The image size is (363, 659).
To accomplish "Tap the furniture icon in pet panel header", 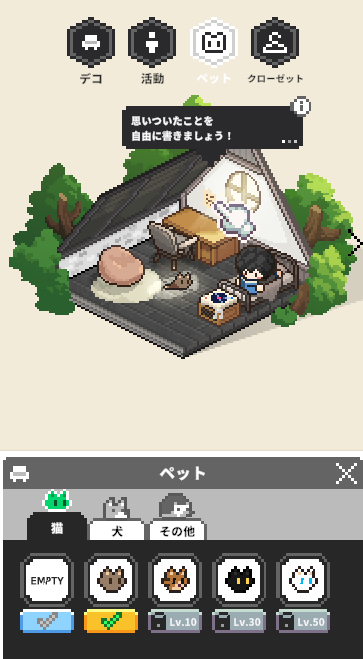I will [19, 474].
